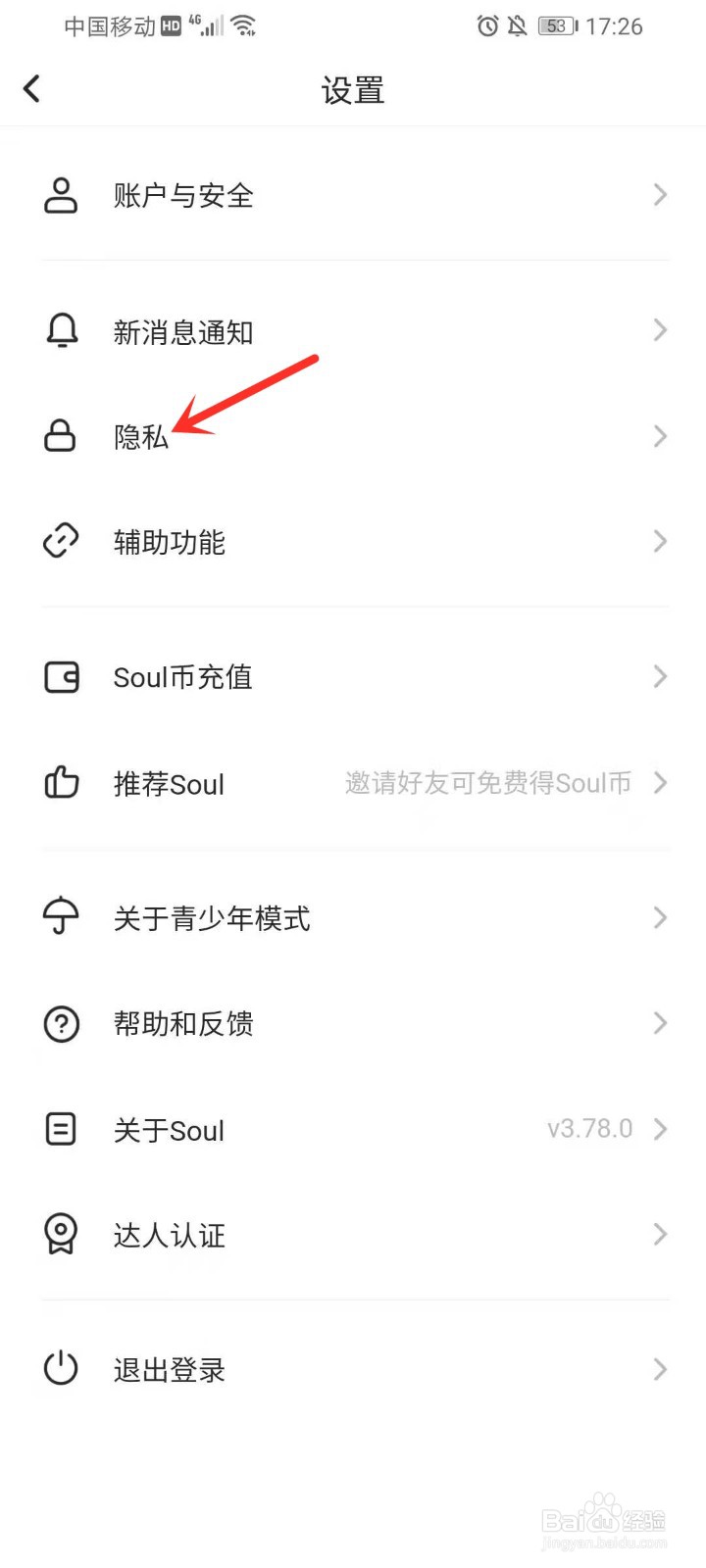Screen dimensions: 706x1568
Task: Open 账户与安全 settings
Action: coord(183,195)
